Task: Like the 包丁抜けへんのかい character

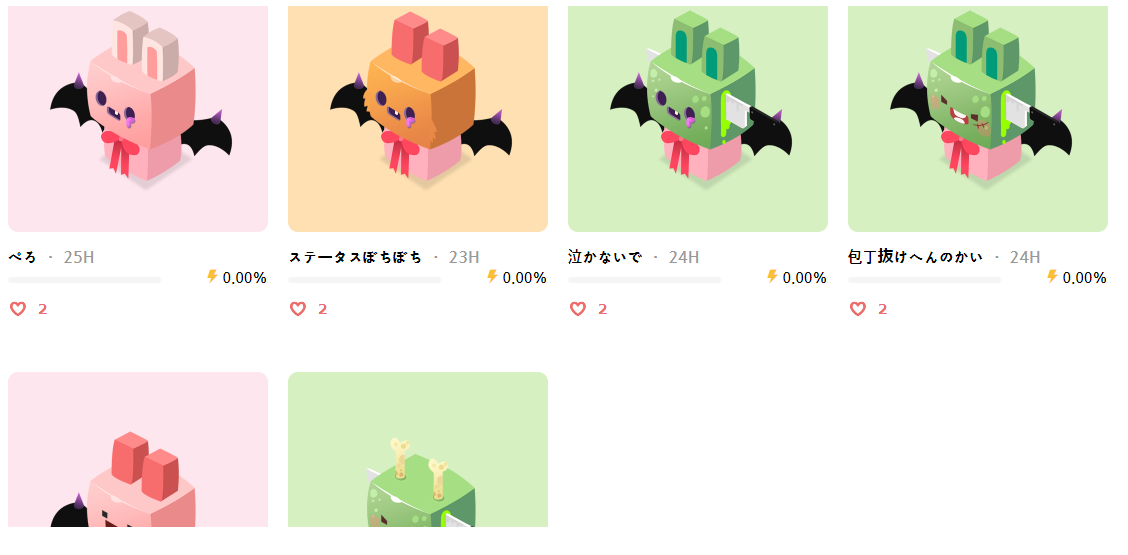Action: [857, 309]
